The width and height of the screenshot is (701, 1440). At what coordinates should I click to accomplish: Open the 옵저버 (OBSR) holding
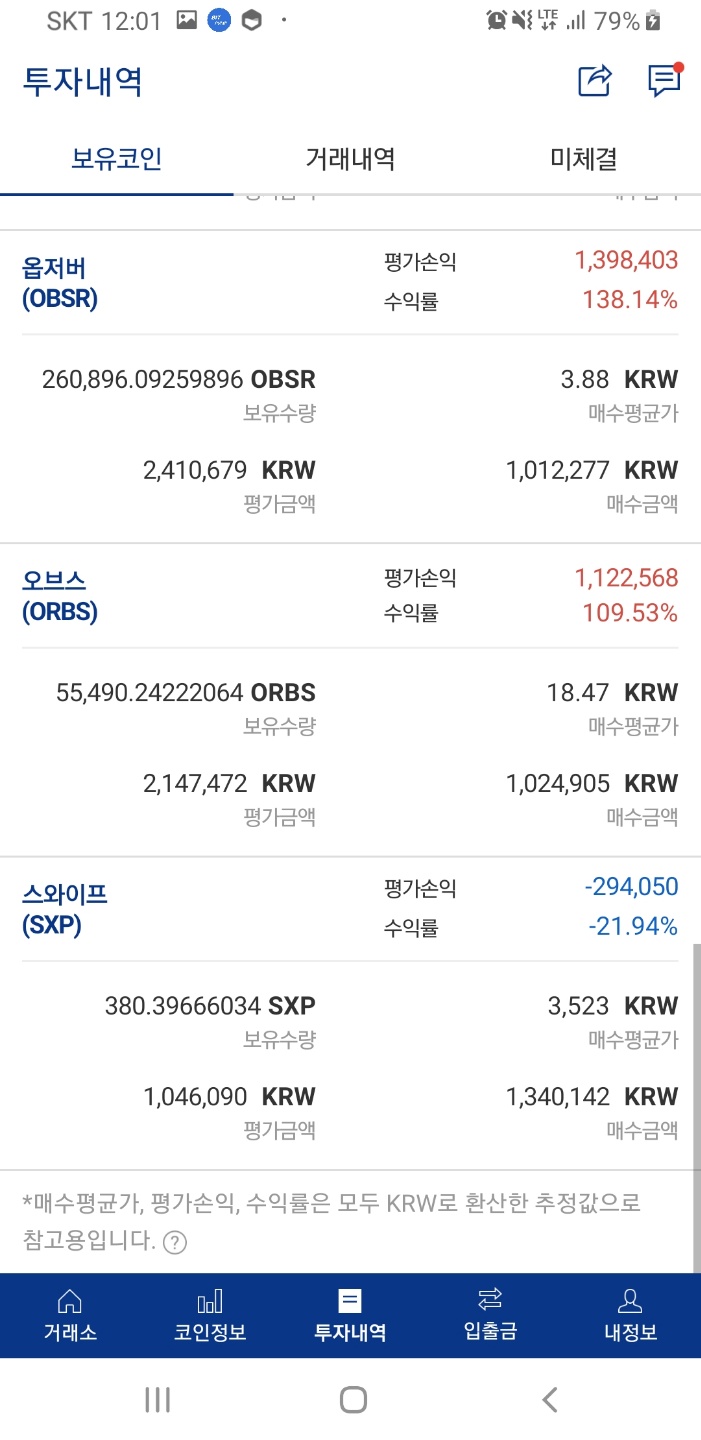pos(60,283)
